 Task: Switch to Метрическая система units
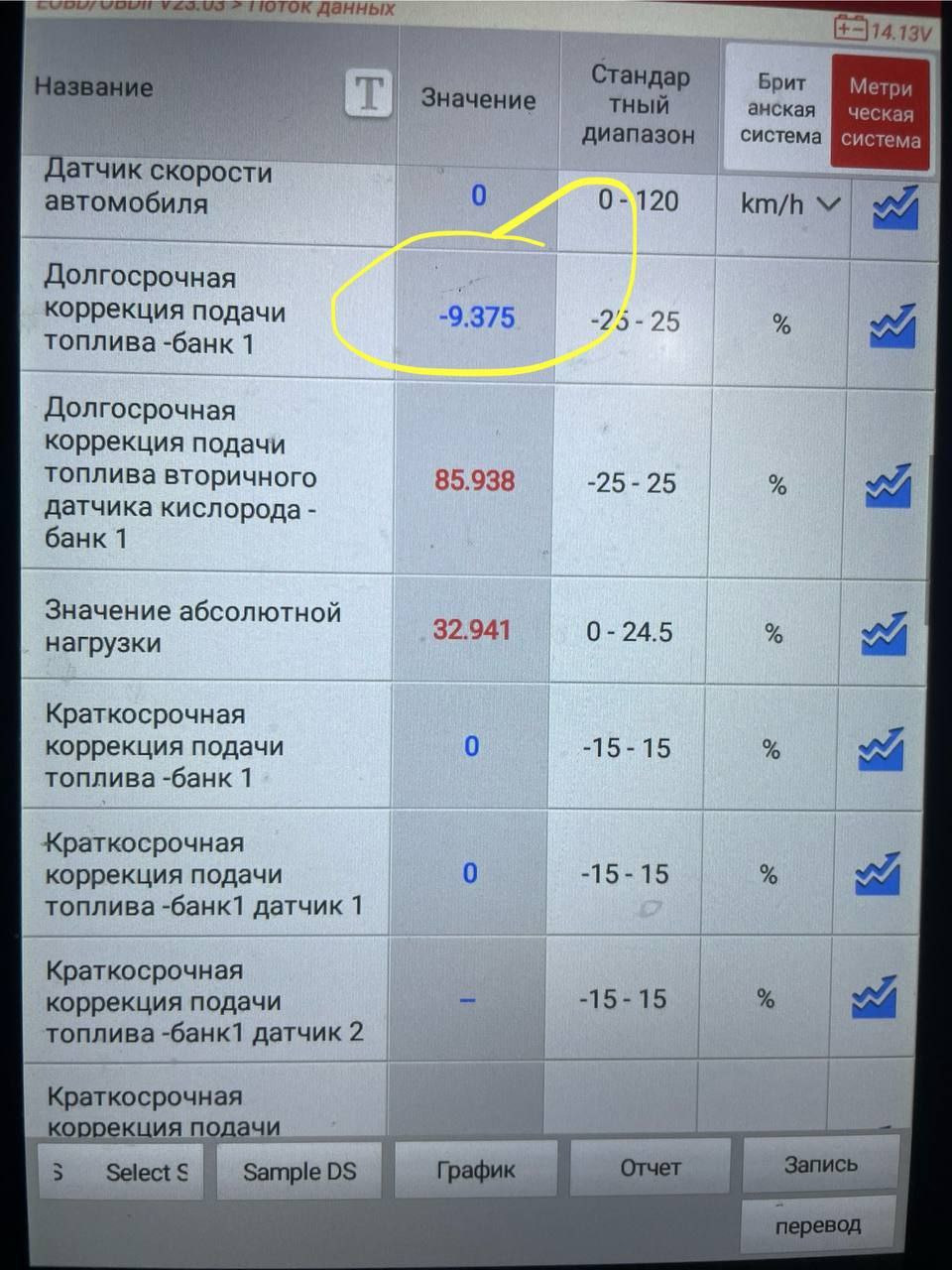(880, 112)
